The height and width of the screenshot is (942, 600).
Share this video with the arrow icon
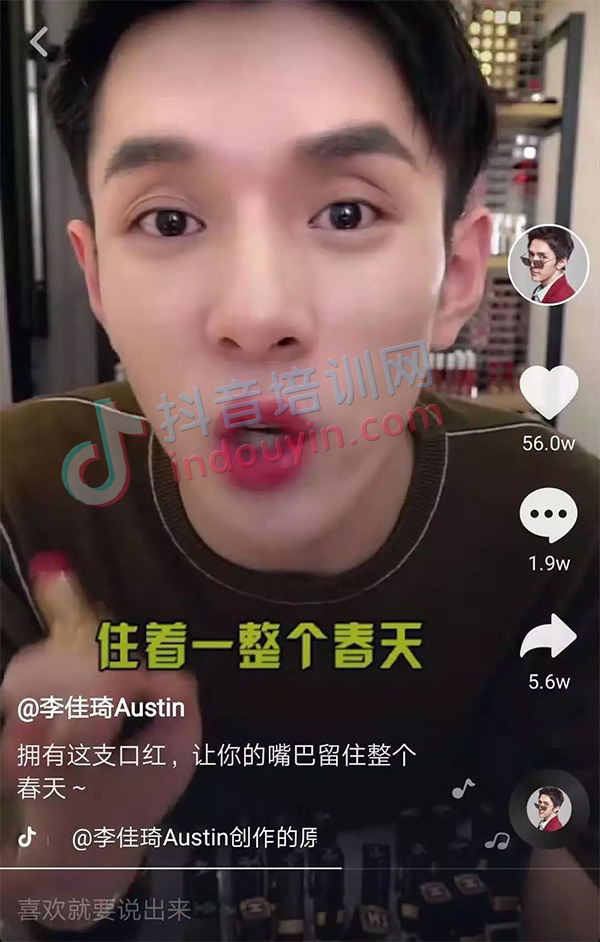pyautogui.click(x=548, y=636)
